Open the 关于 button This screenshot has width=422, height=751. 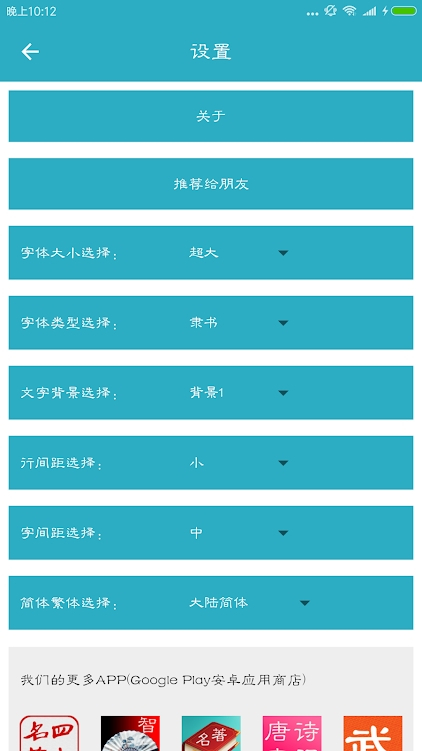click(x=211, y=116)
